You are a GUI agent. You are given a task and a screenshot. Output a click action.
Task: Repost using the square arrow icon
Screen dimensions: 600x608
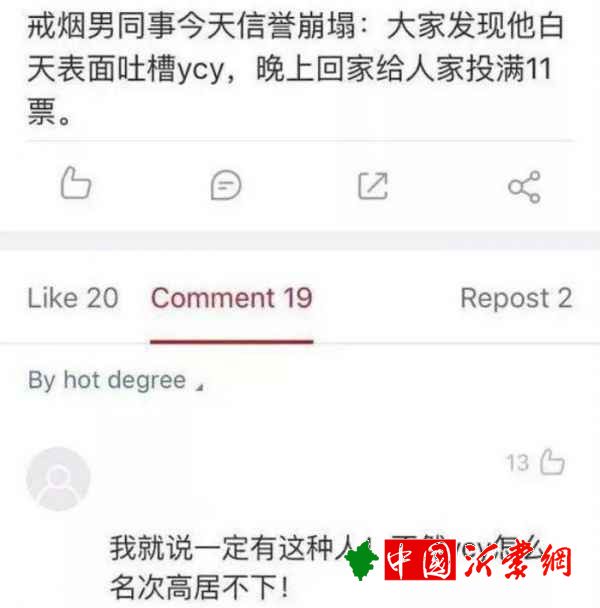click(x=373, y=185)
